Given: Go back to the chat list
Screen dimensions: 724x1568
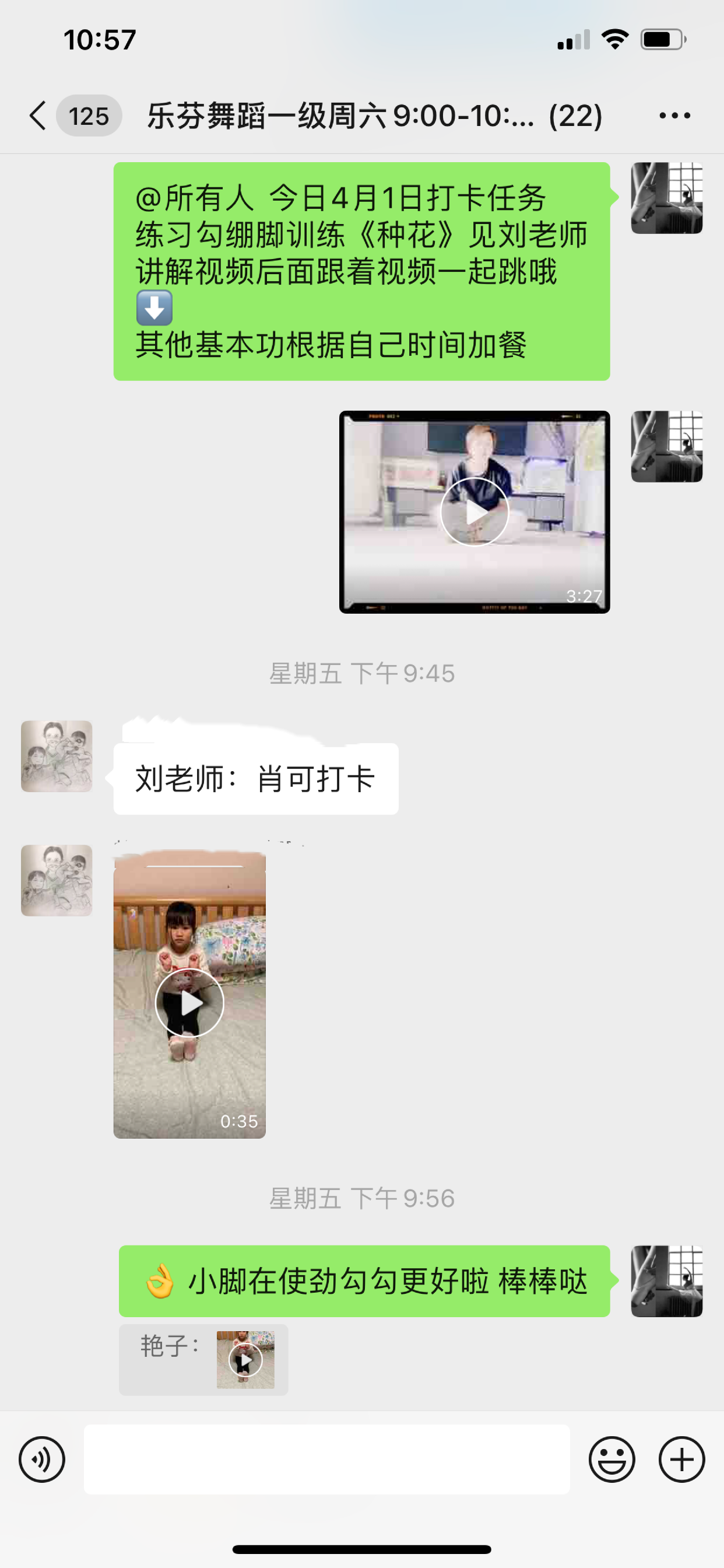Looking at the screenshot, I should tap(38, 116).
